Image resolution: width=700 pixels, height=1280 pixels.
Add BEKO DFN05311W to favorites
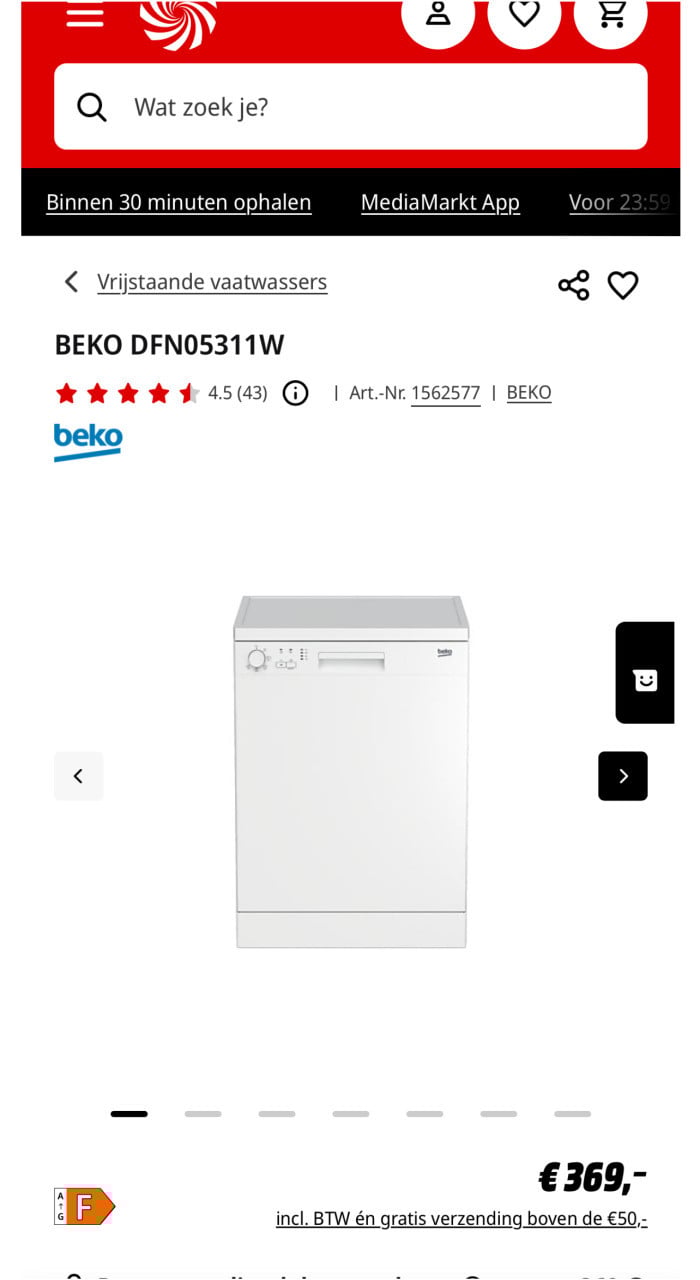[x=623, y=285]
